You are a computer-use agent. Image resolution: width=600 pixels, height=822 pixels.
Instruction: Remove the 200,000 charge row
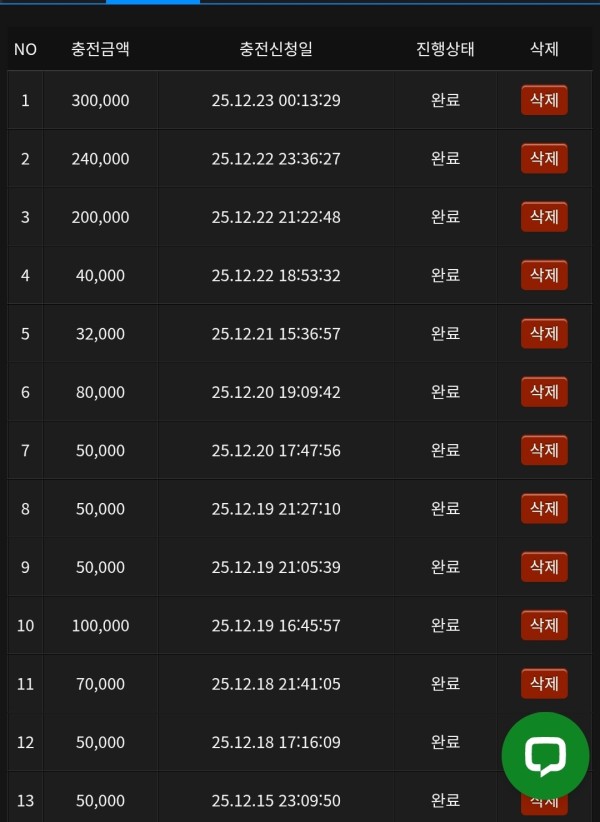coord(544,217)
